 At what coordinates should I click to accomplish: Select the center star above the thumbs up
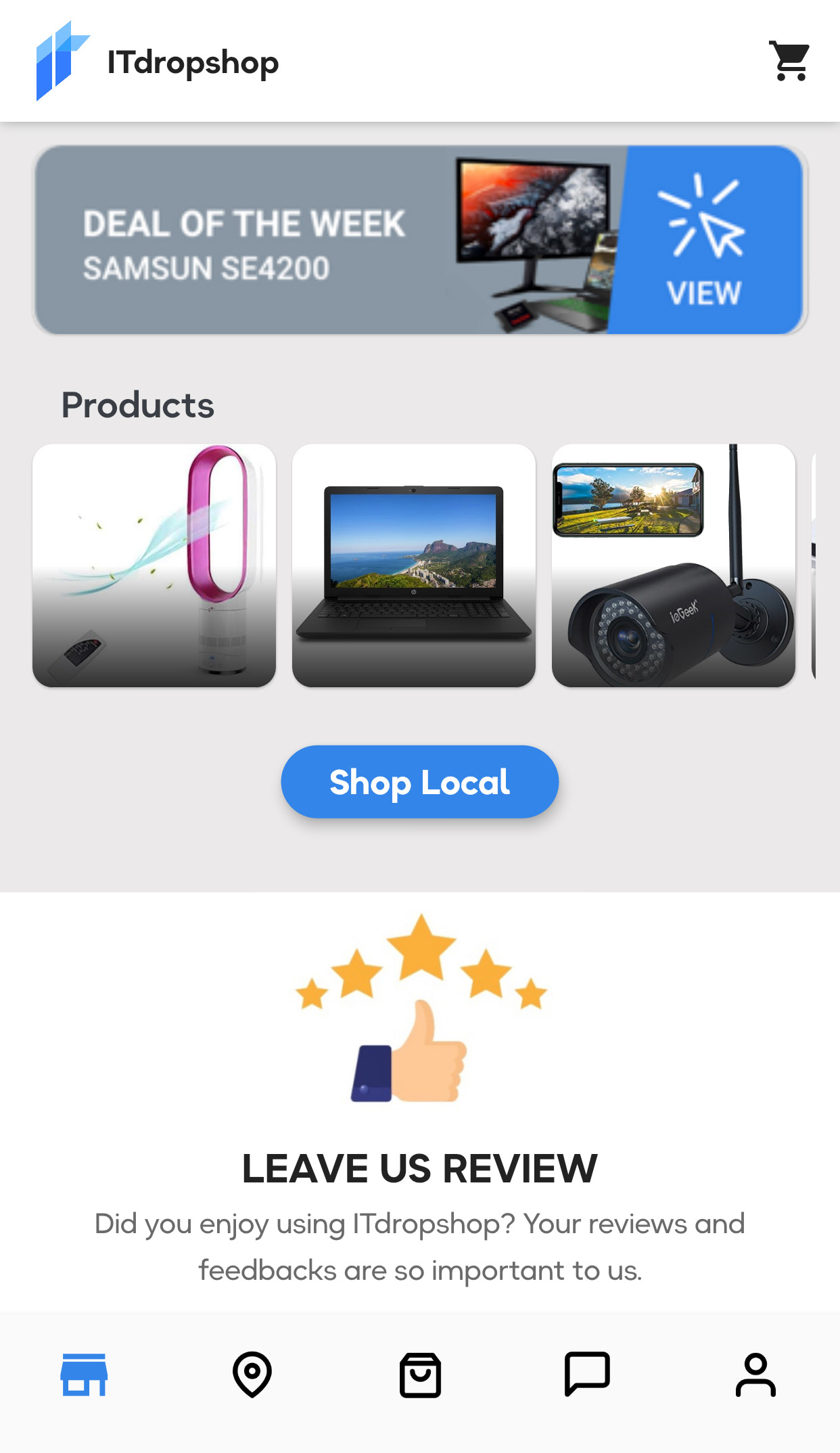click(x=420, y=947)
